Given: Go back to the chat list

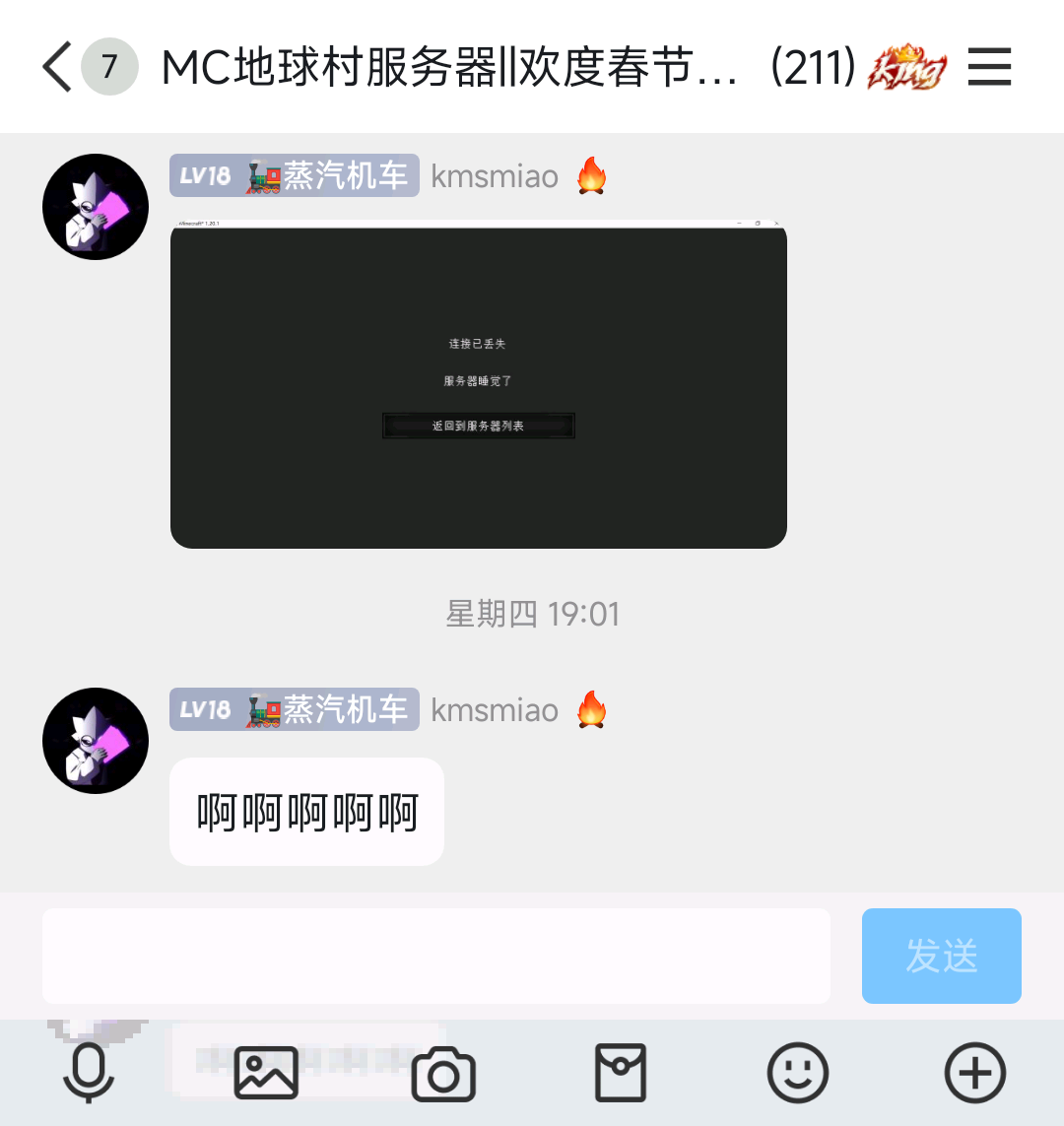Looking at the screenshot, I should pos(57,67).
